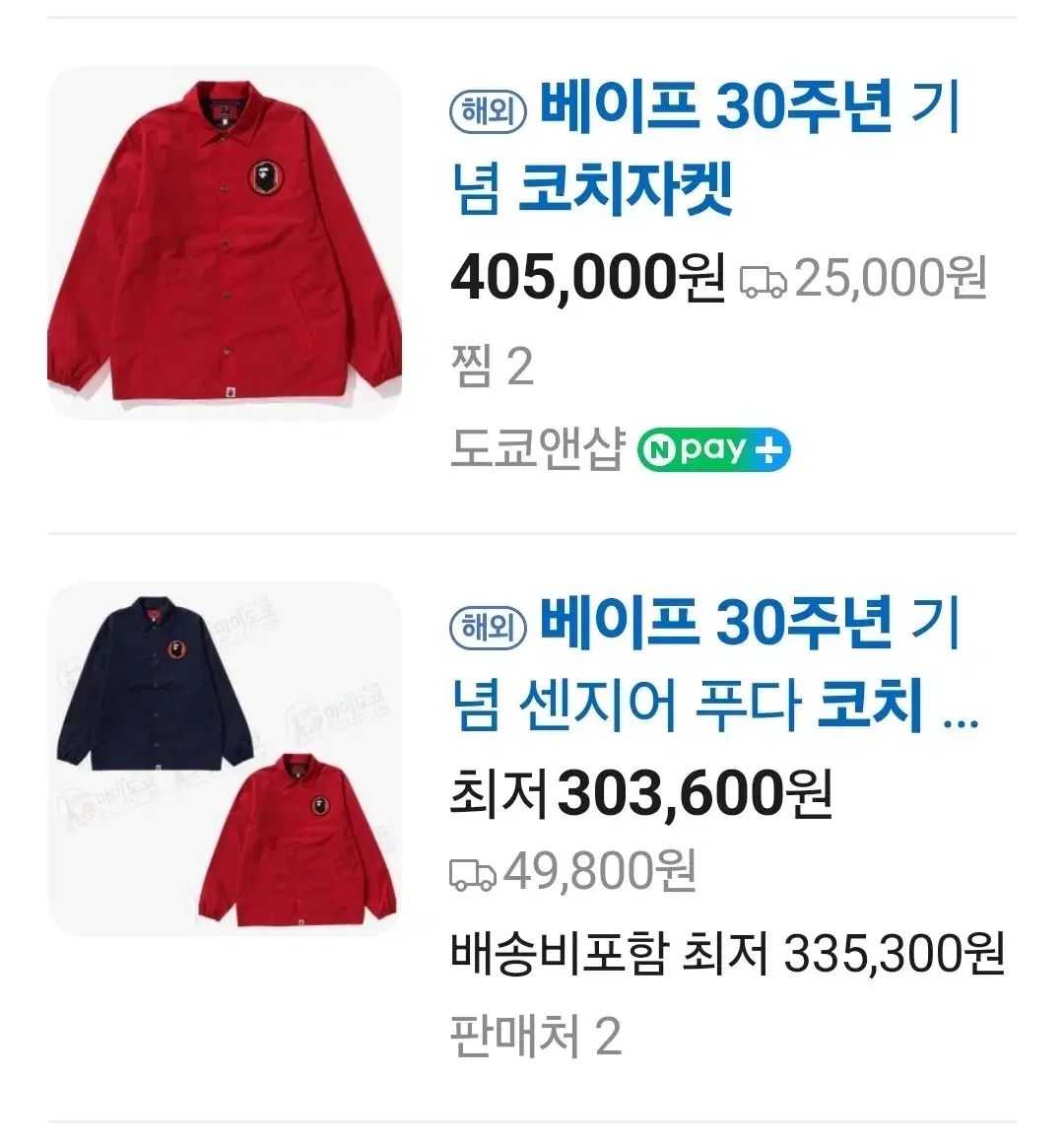Open the red coach jacket product image
Screen dimensions: 1064x1146
click(225, 242)
